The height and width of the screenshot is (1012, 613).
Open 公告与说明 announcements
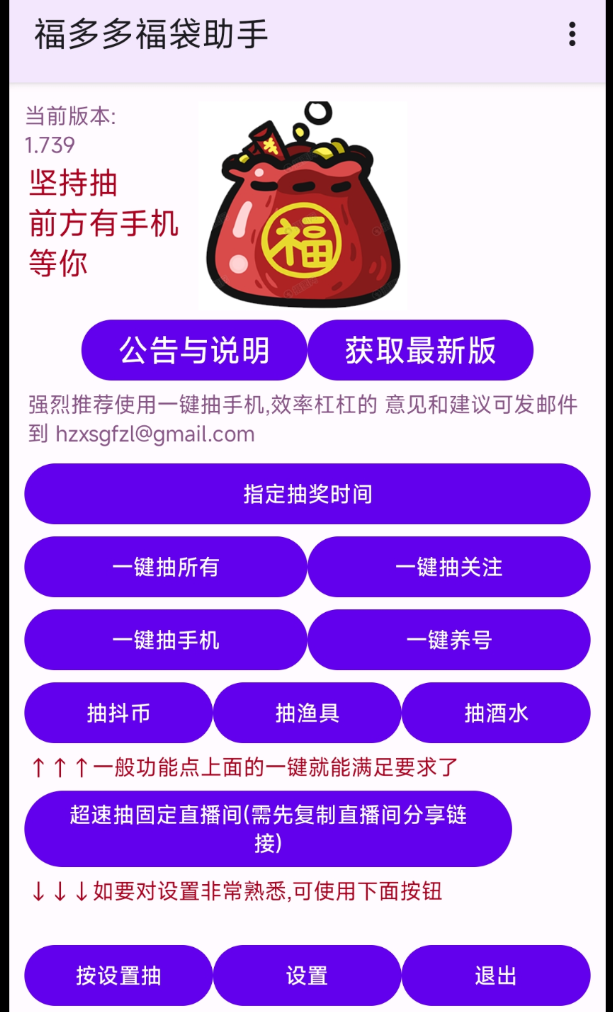194,350
